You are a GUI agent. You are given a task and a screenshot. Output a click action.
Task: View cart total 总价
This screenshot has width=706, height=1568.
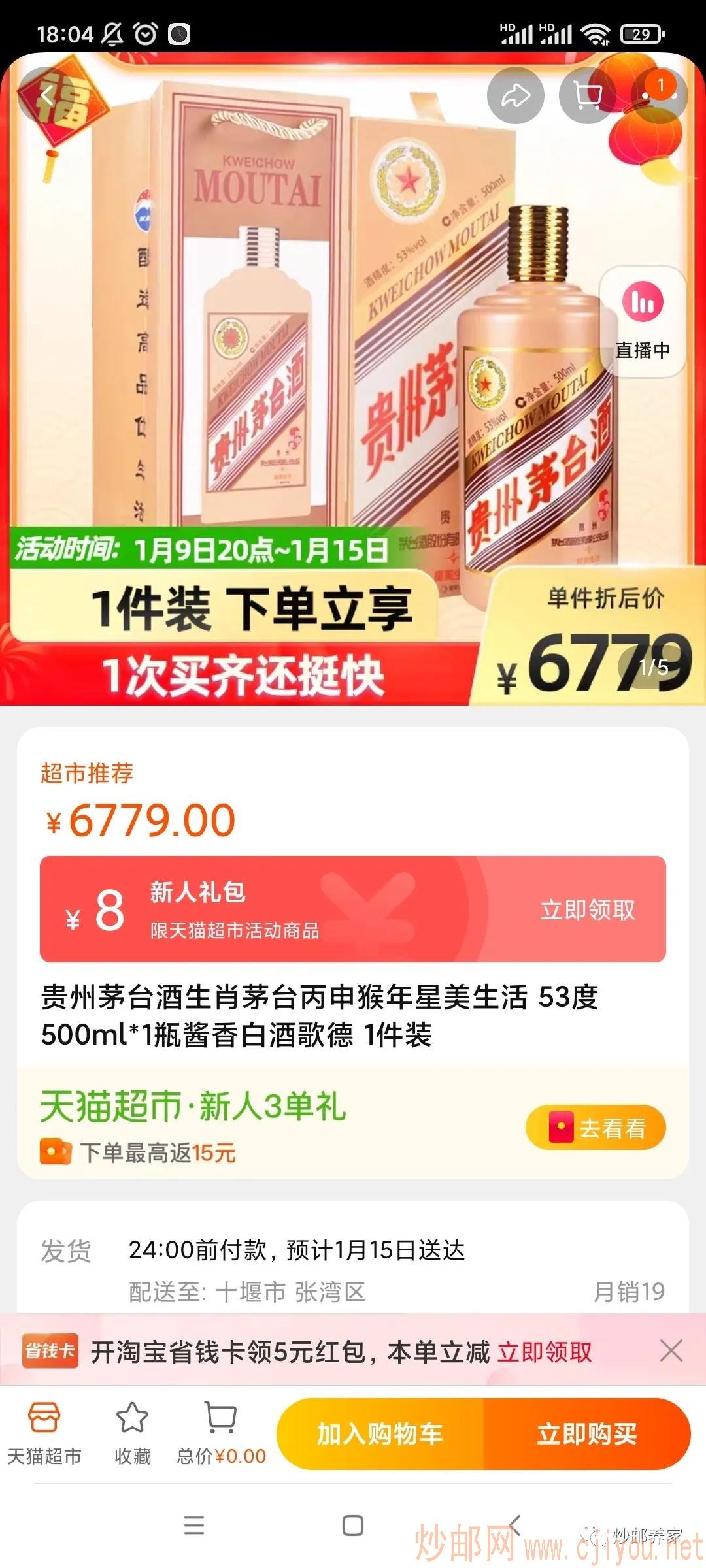[x=221, y=1434]
